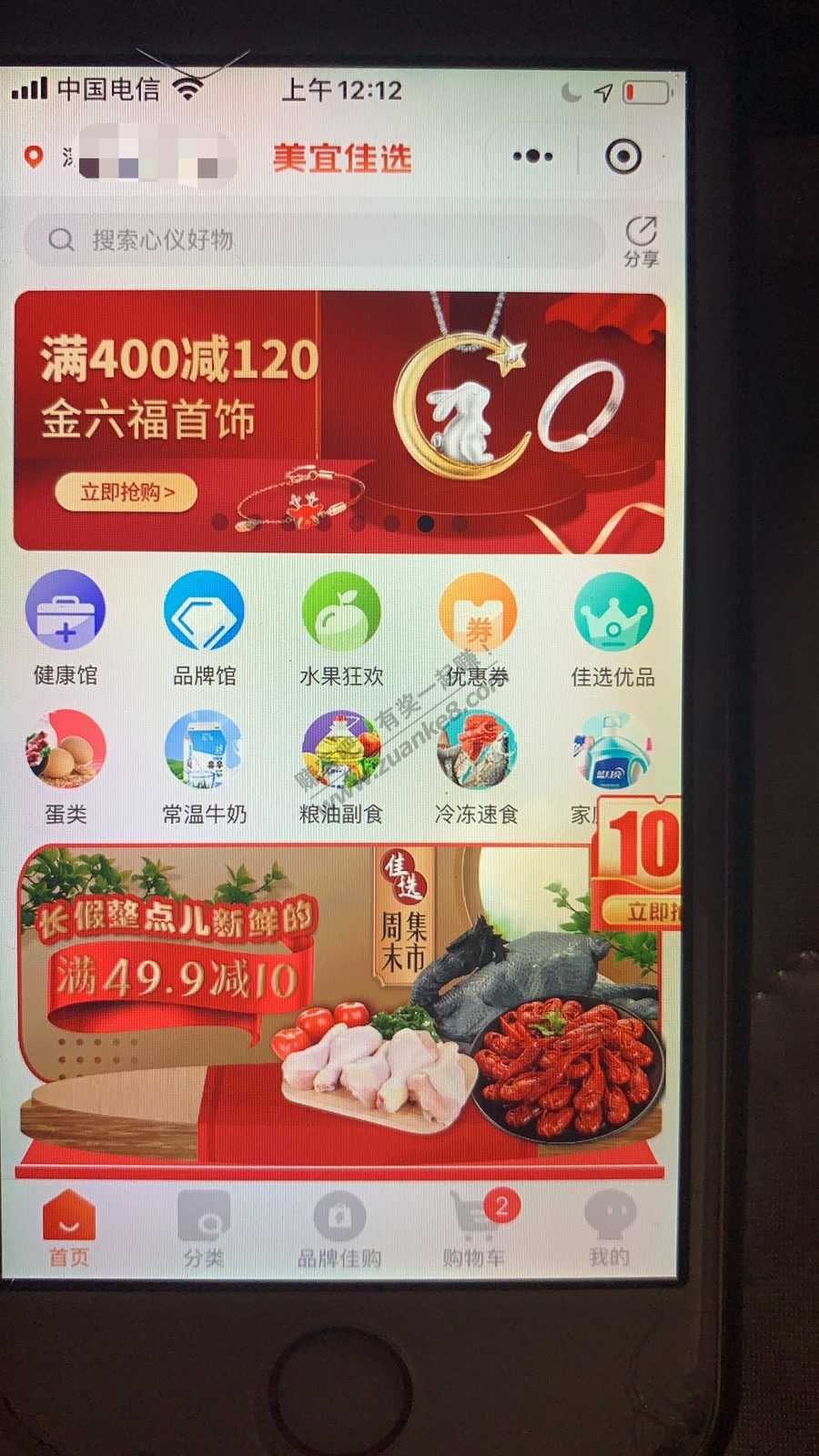The width and height of the screenshot is (819, 1456).
Task: Open 优惠券 coupons
Action: (477, 628)
